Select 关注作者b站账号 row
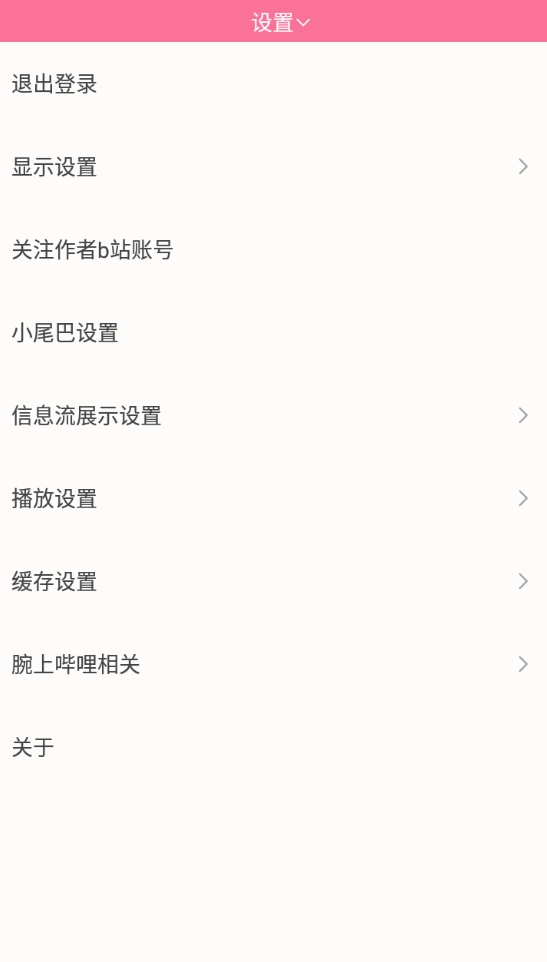This screenshot has height=962, width=547. (274, 250)
